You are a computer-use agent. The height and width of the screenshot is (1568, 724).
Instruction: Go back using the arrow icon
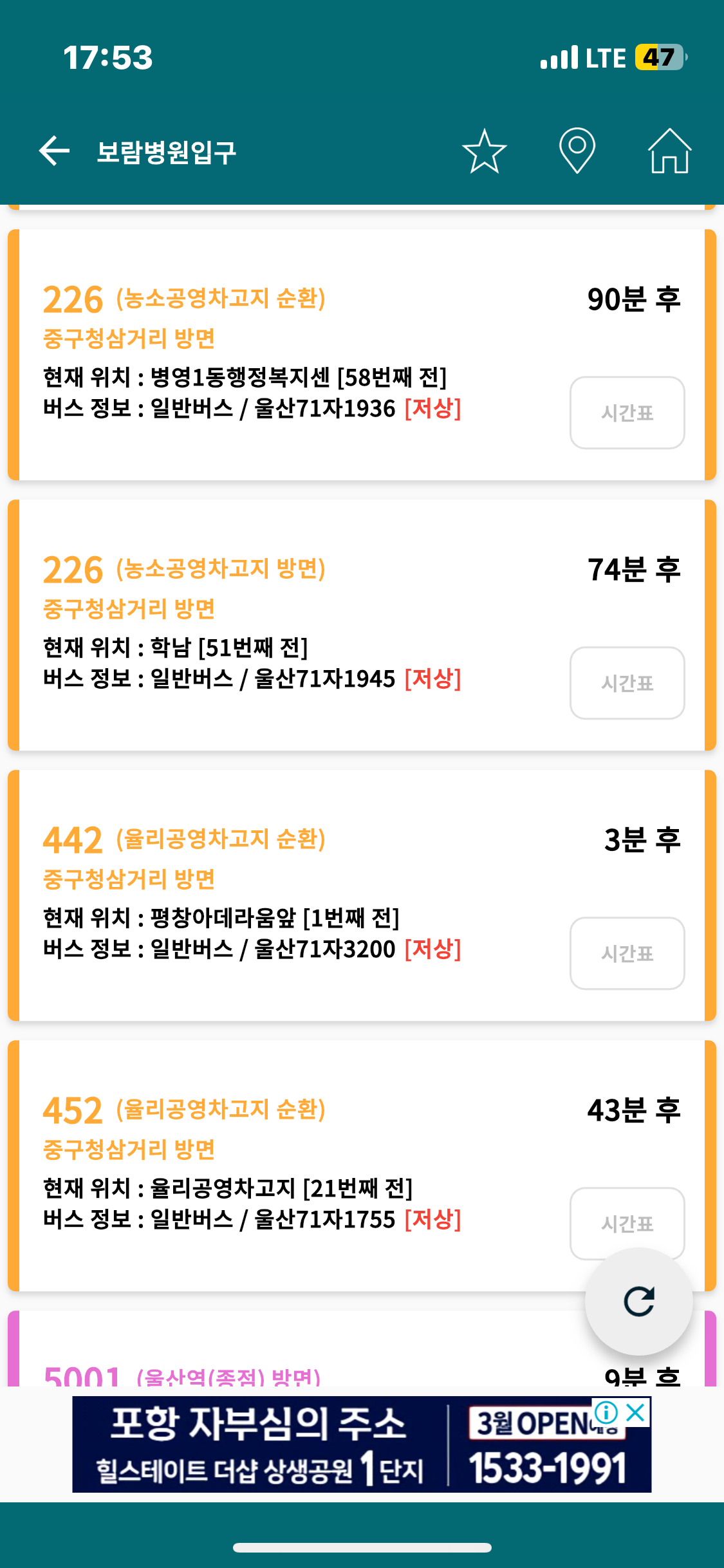[x=54, y=151]
